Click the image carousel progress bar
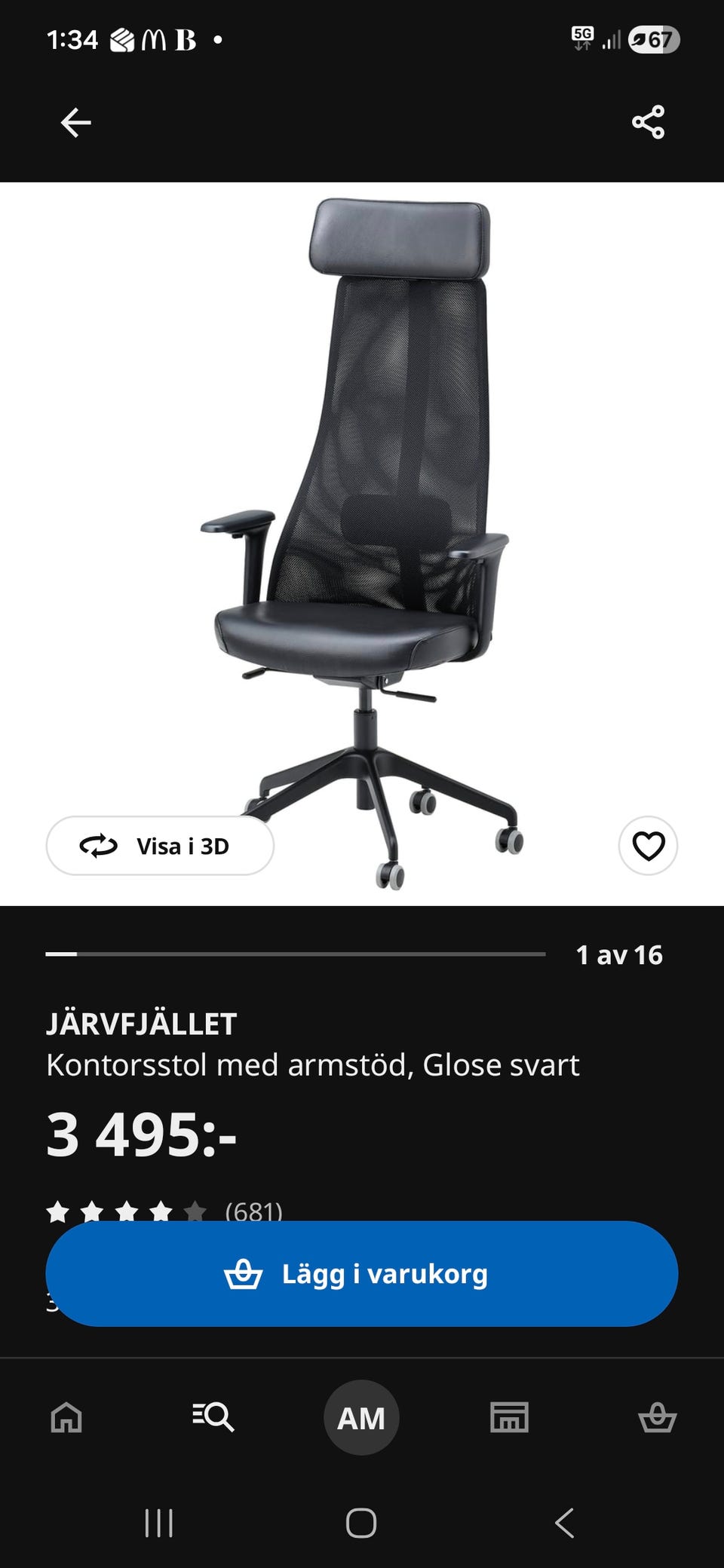724x1568 pixels. [x=302, y=956]
